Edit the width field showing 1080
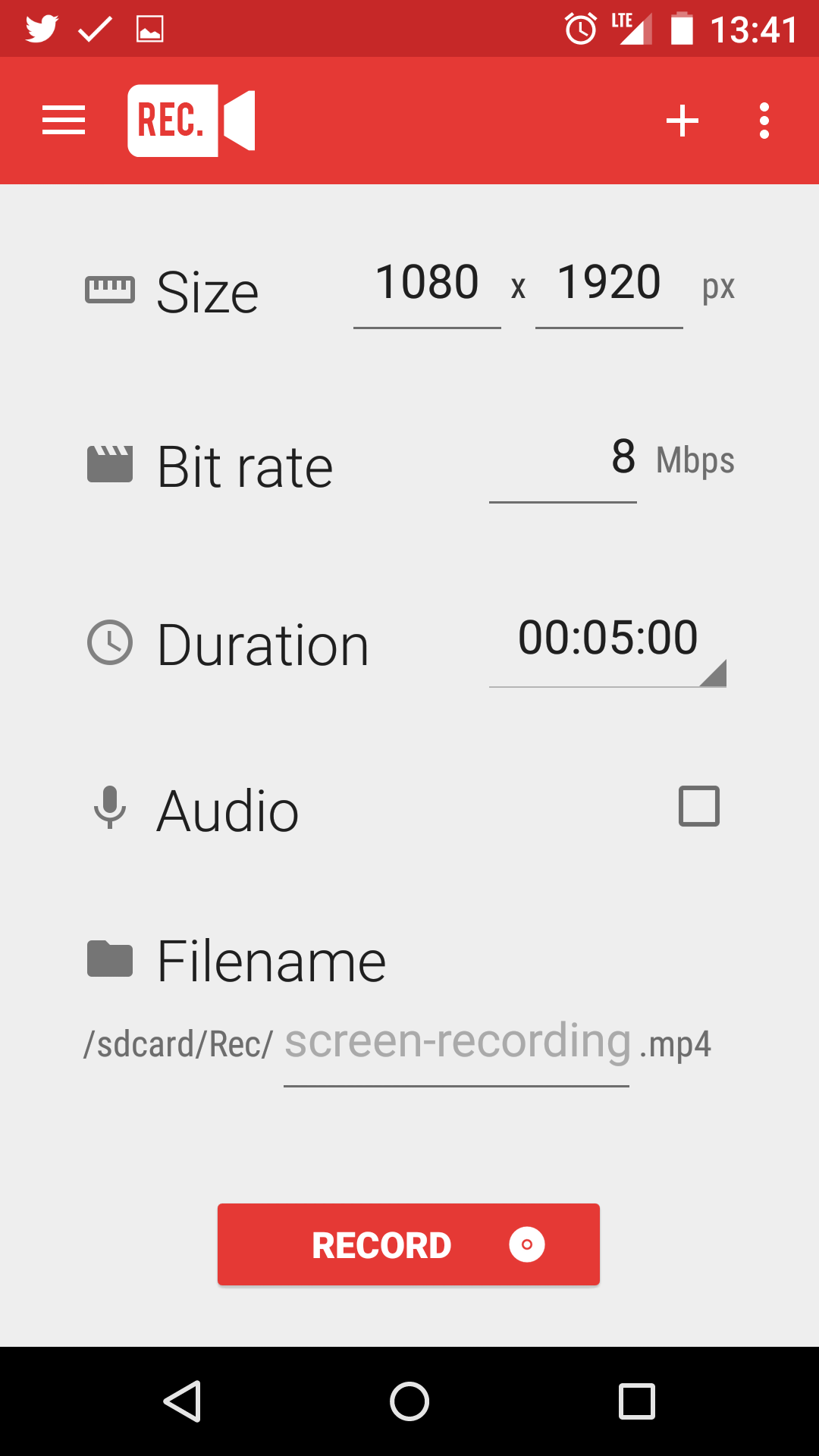This screenshot has width=819, height=1456. (x=427, y=290)
